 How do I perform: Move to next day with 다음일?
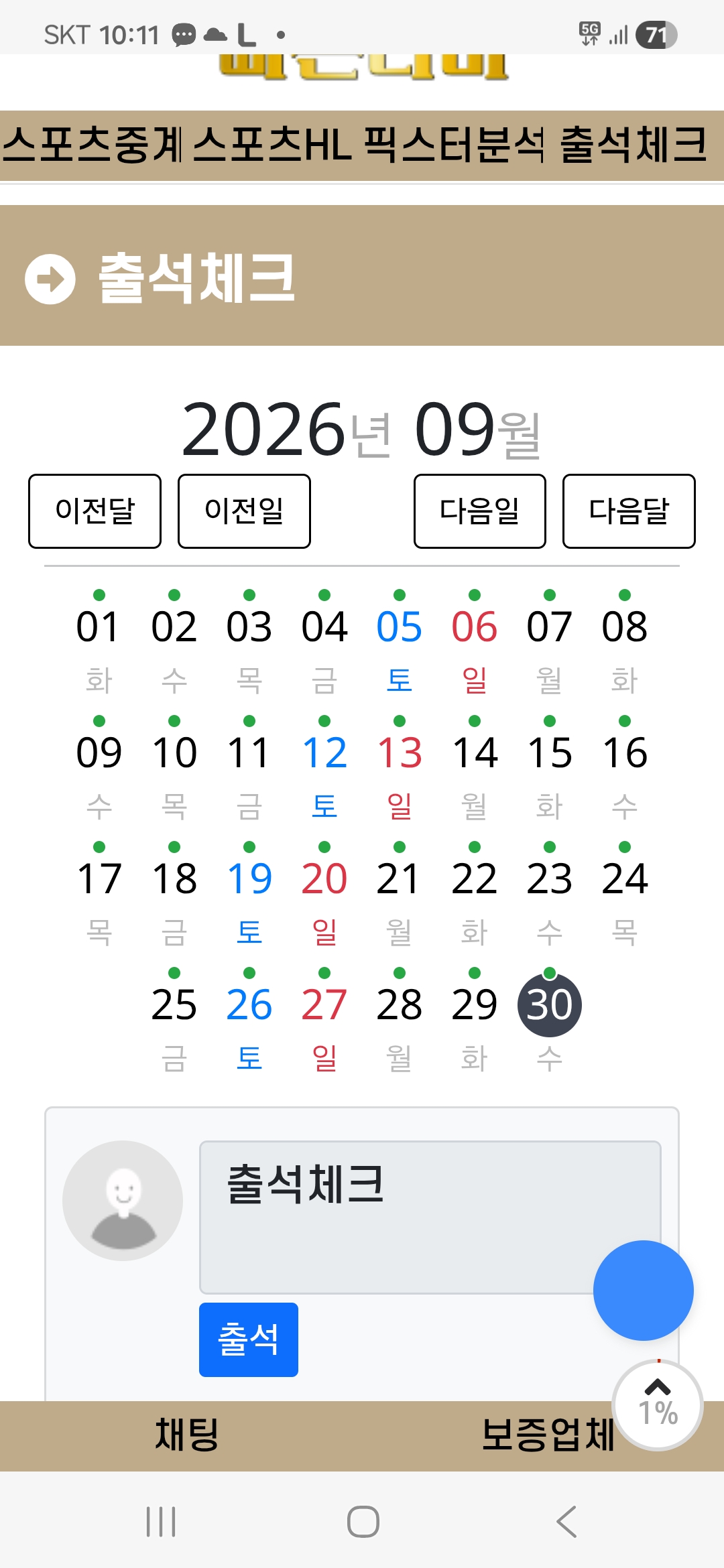click(480, 511)
